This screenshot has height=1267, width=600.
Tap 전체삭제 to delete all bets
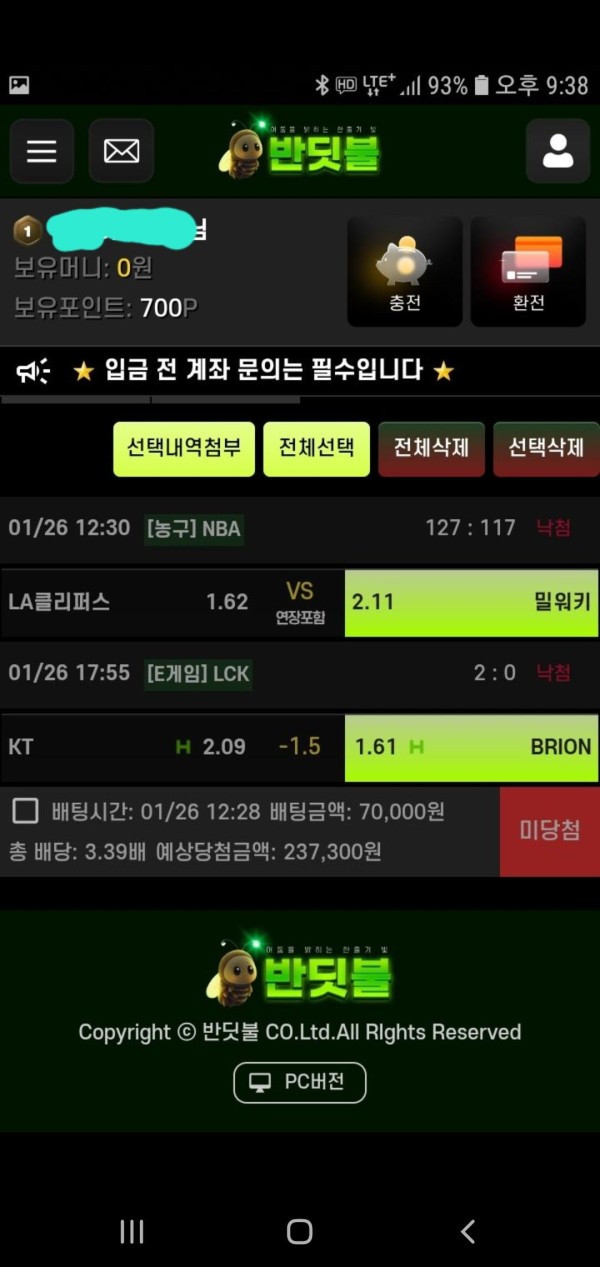tap(431, 448)
